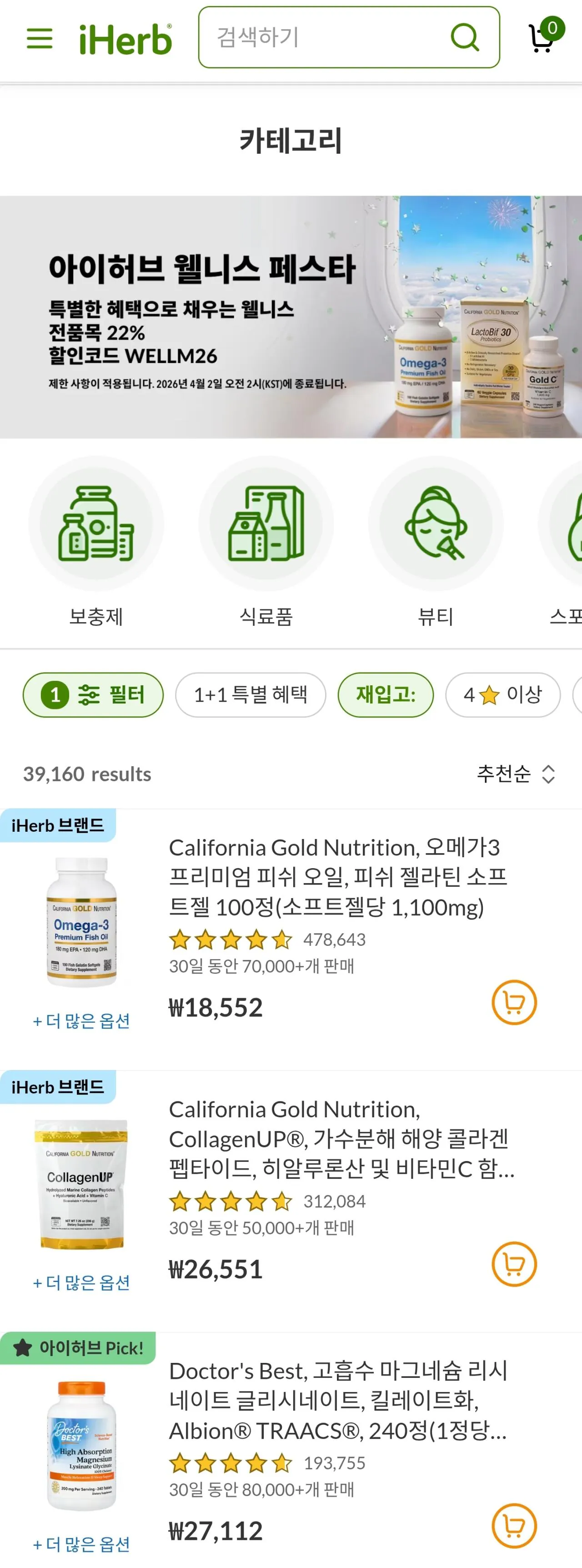Open the 필터 filter panel
Screen dimensions: 582x1568
[x=93, y=694]
